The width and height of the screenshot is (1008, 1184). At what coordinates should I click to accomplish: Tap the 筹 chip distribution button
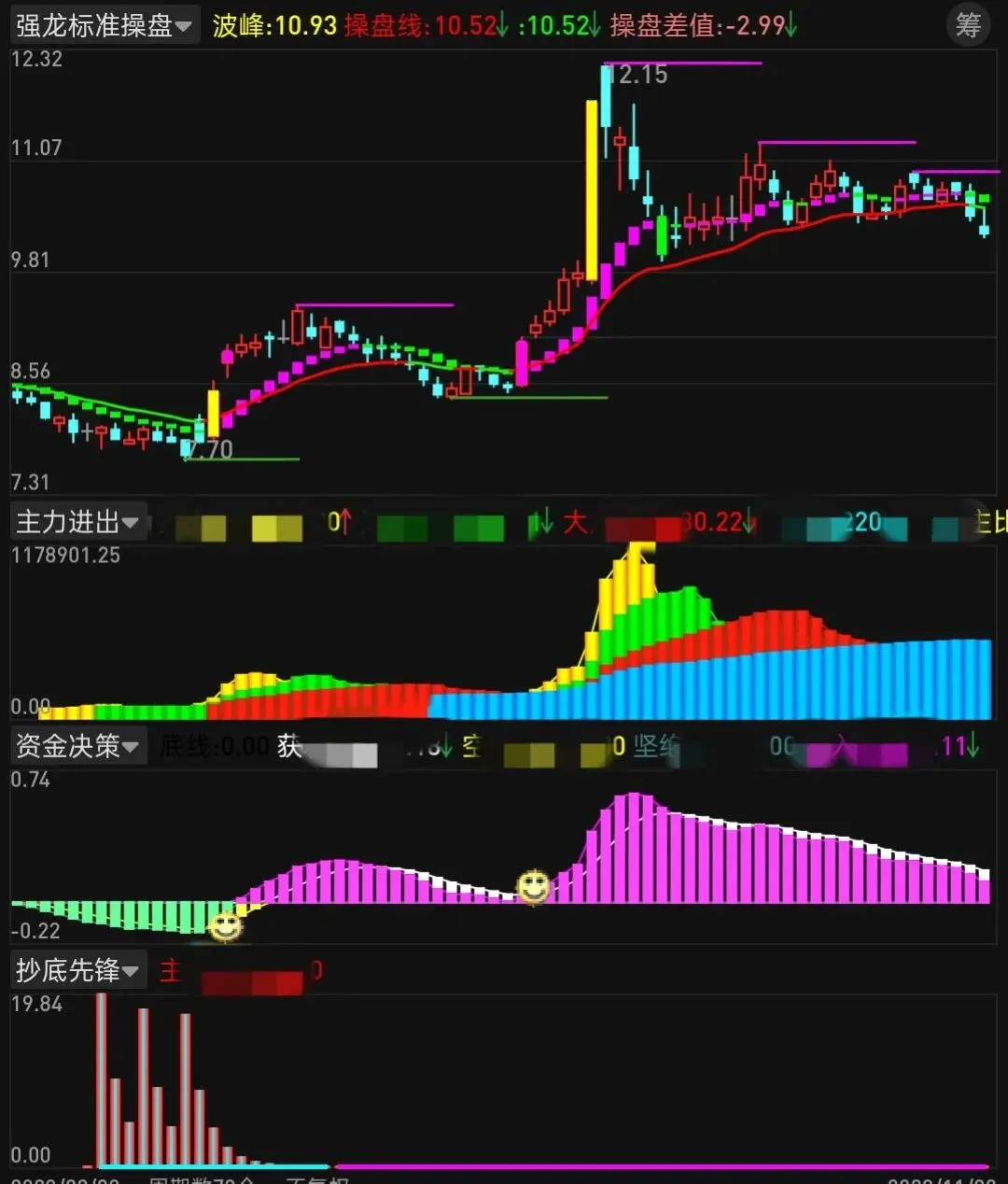(x=969, y=25)
